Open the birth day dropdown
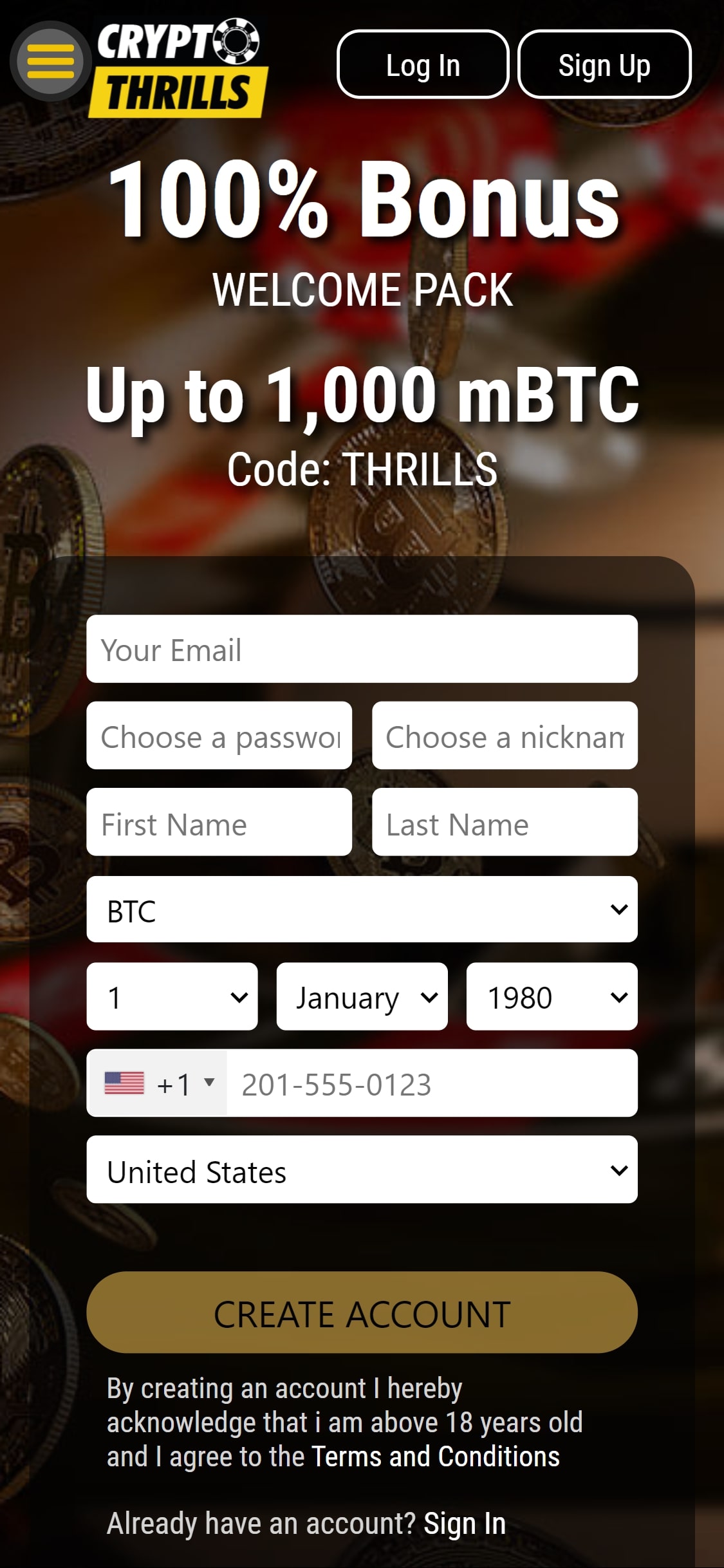724x1568 pixels. click(x=172, y=996)
